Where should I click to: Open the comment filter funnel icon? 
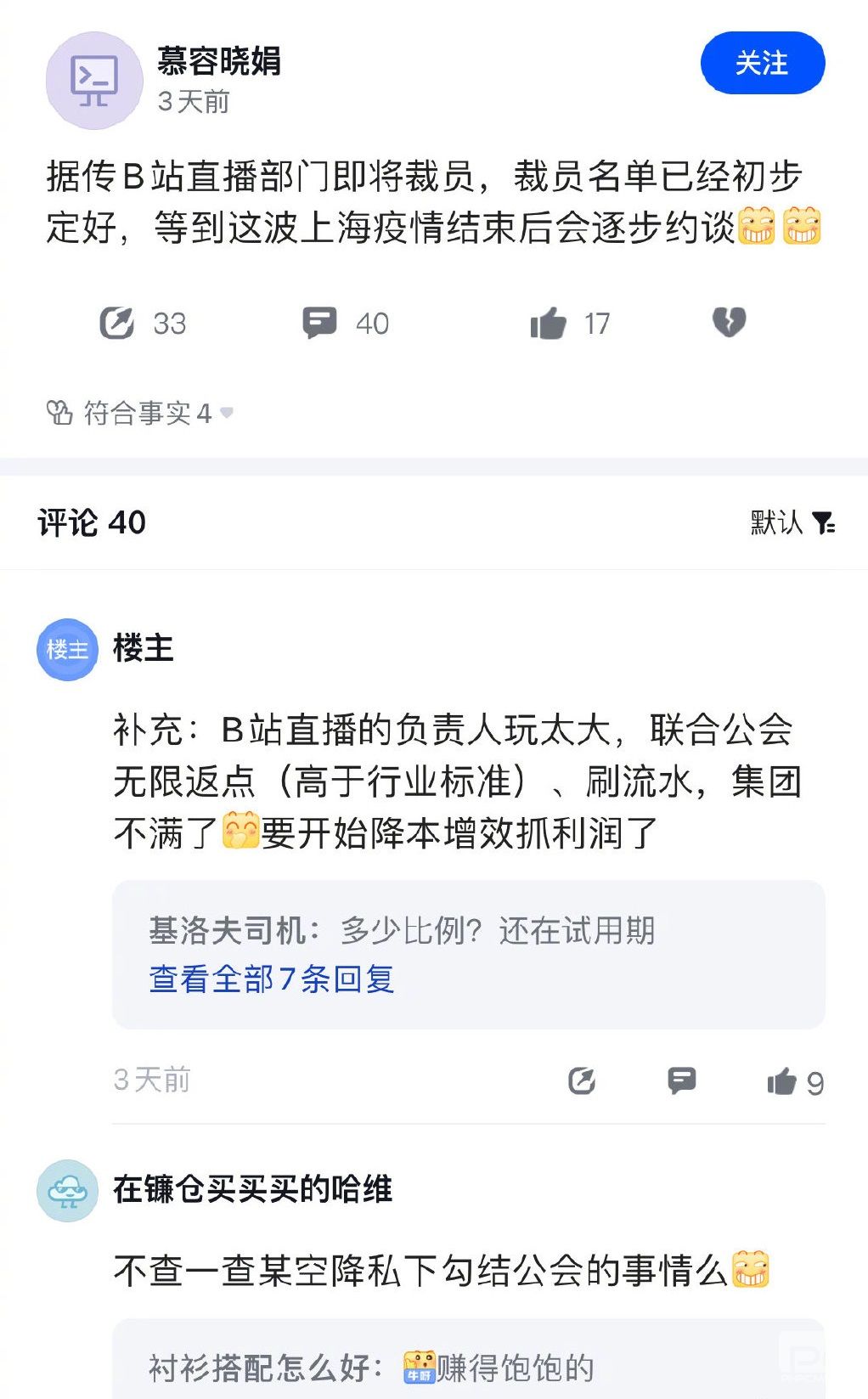822,525
